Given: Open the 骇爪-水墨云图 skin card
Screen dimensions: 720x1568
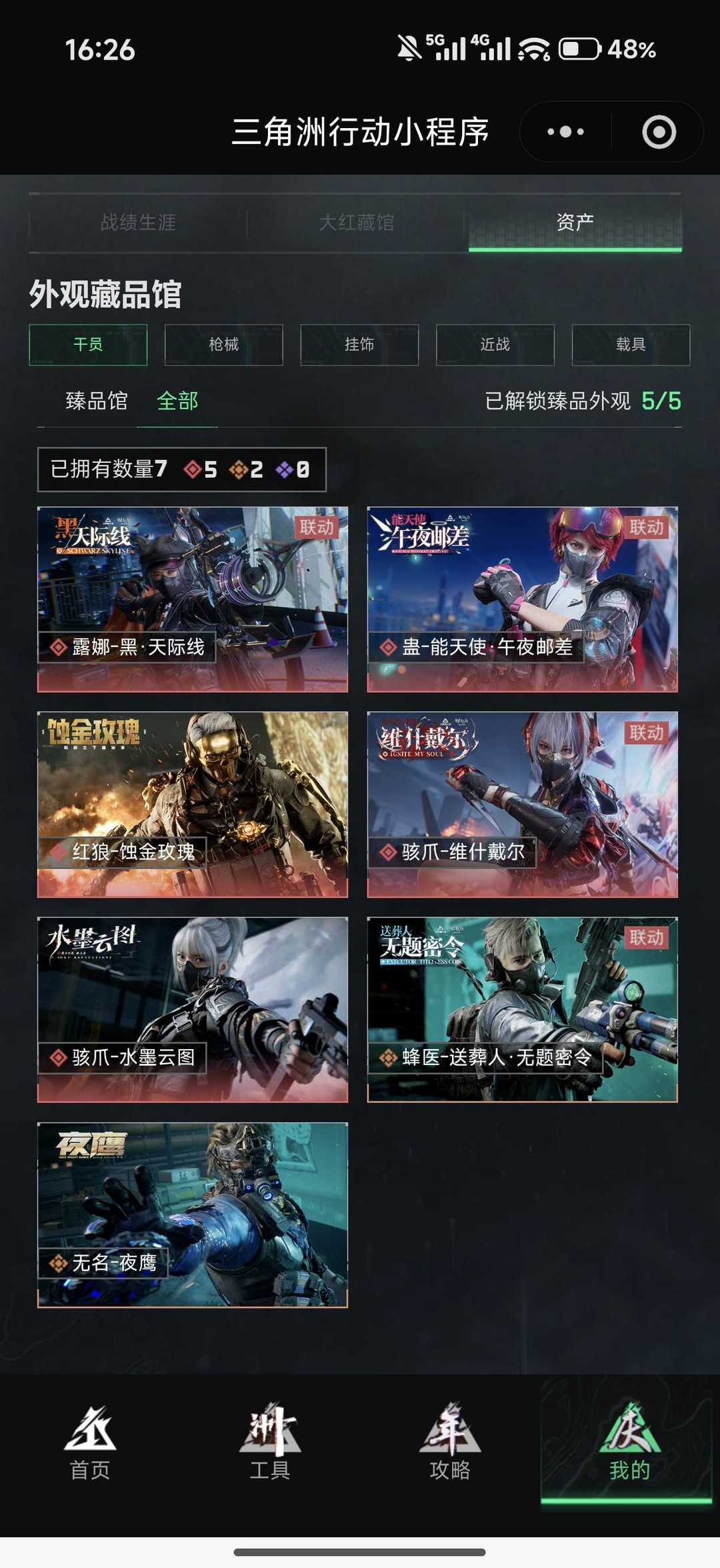Looking at the screenshot, I should tap(193, 1010).
